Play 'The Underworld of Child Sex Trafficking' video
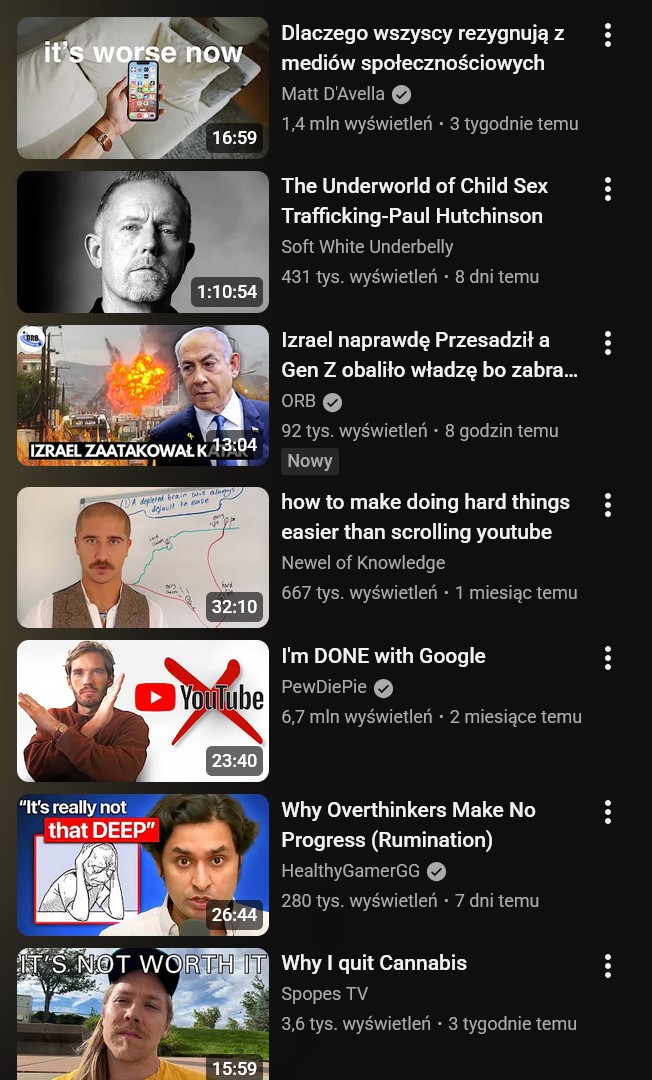Screen dimensions: 652x1080 coord(143,242)
